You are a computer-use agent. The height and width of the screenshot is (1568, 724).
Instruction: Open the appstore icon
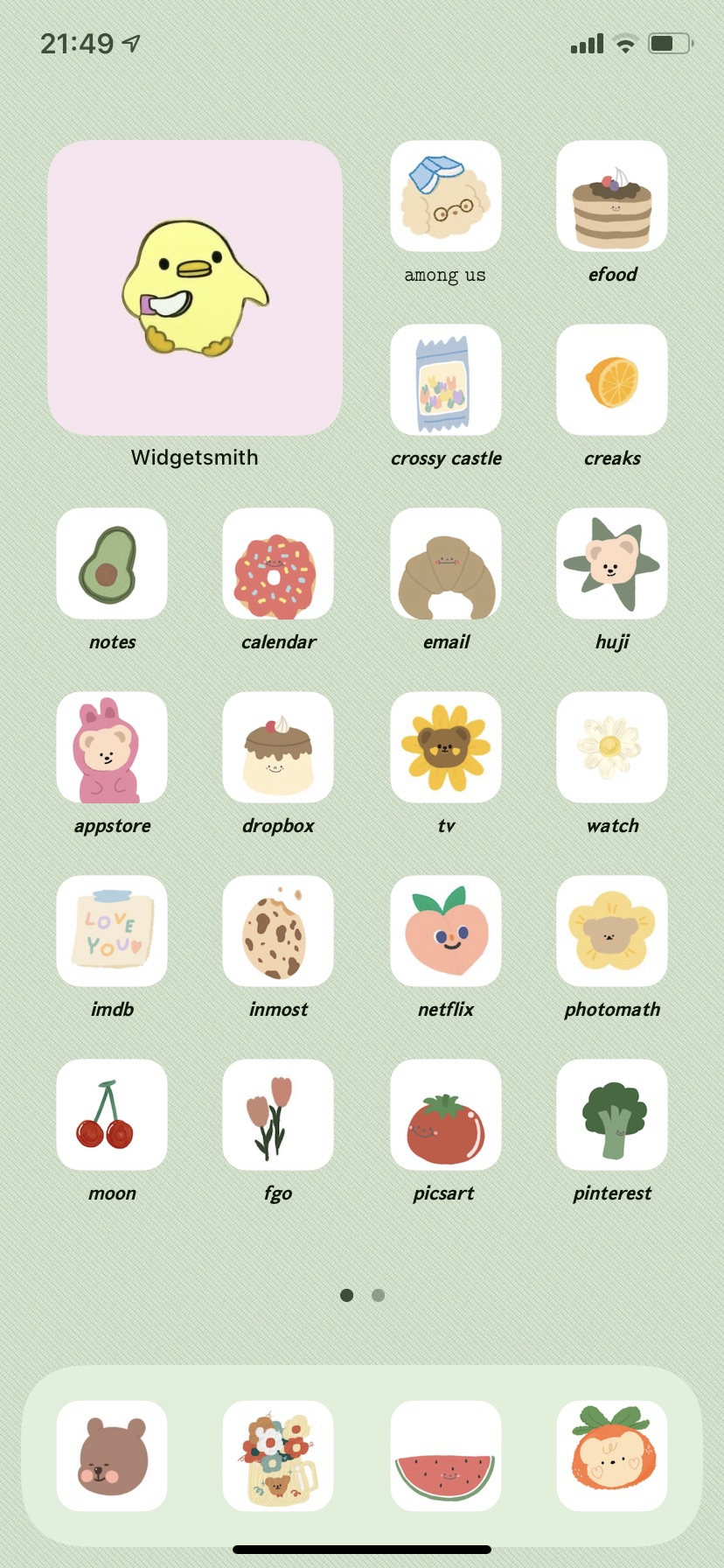point(112,747)
